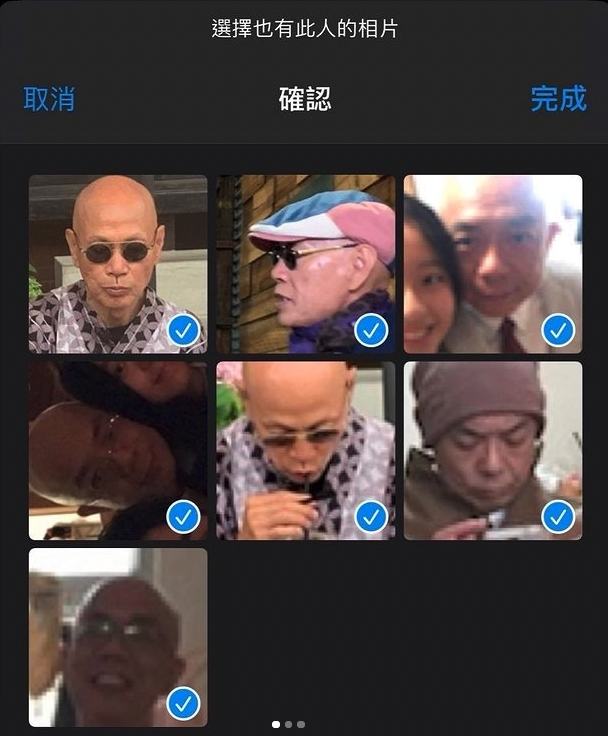Toggle the blurry photo of man in clear glasses
Screen dimensions: 608x736
click(x=183, y=703)
